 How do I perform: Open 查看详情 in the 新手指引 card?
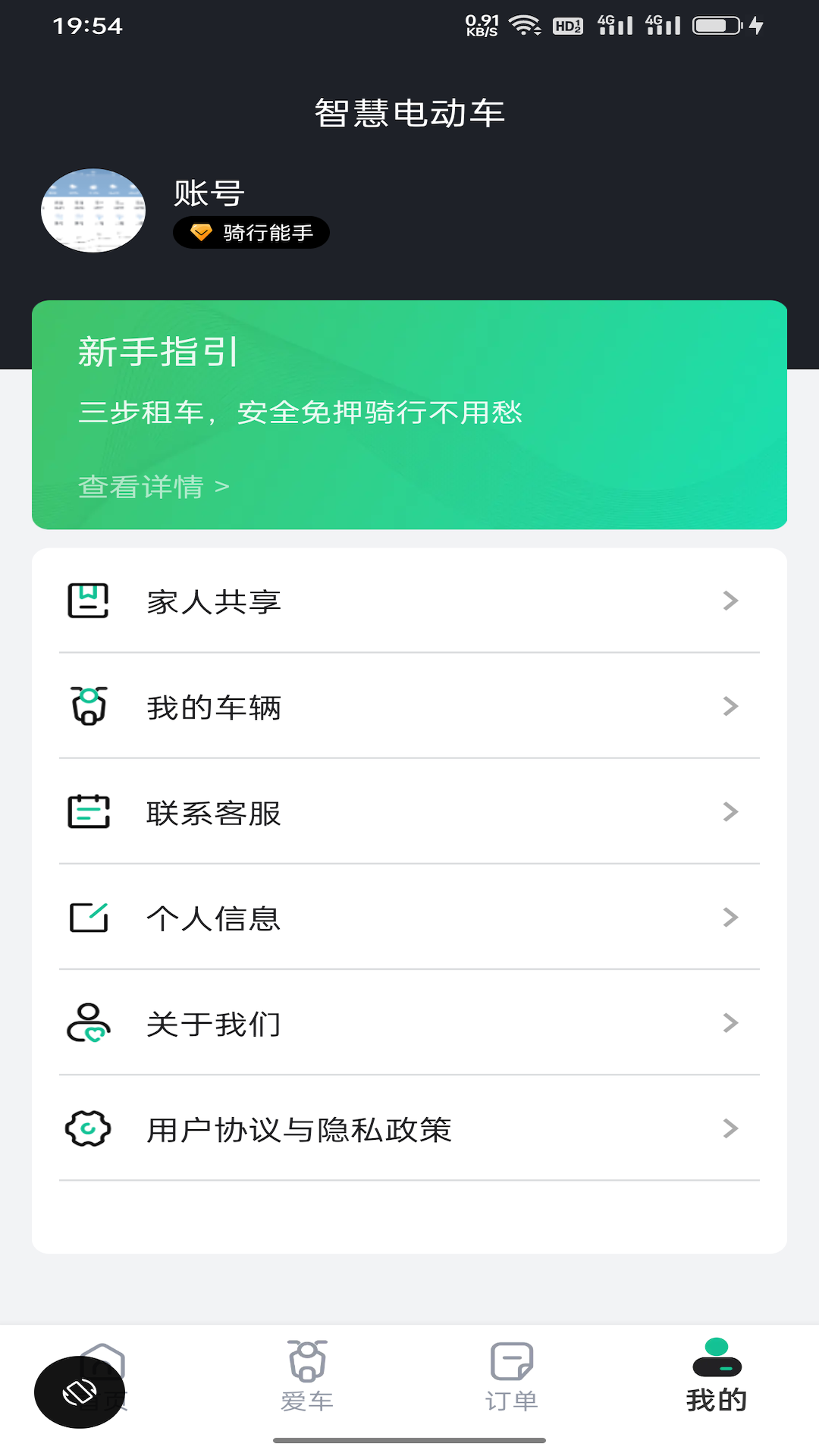point(151,487)
